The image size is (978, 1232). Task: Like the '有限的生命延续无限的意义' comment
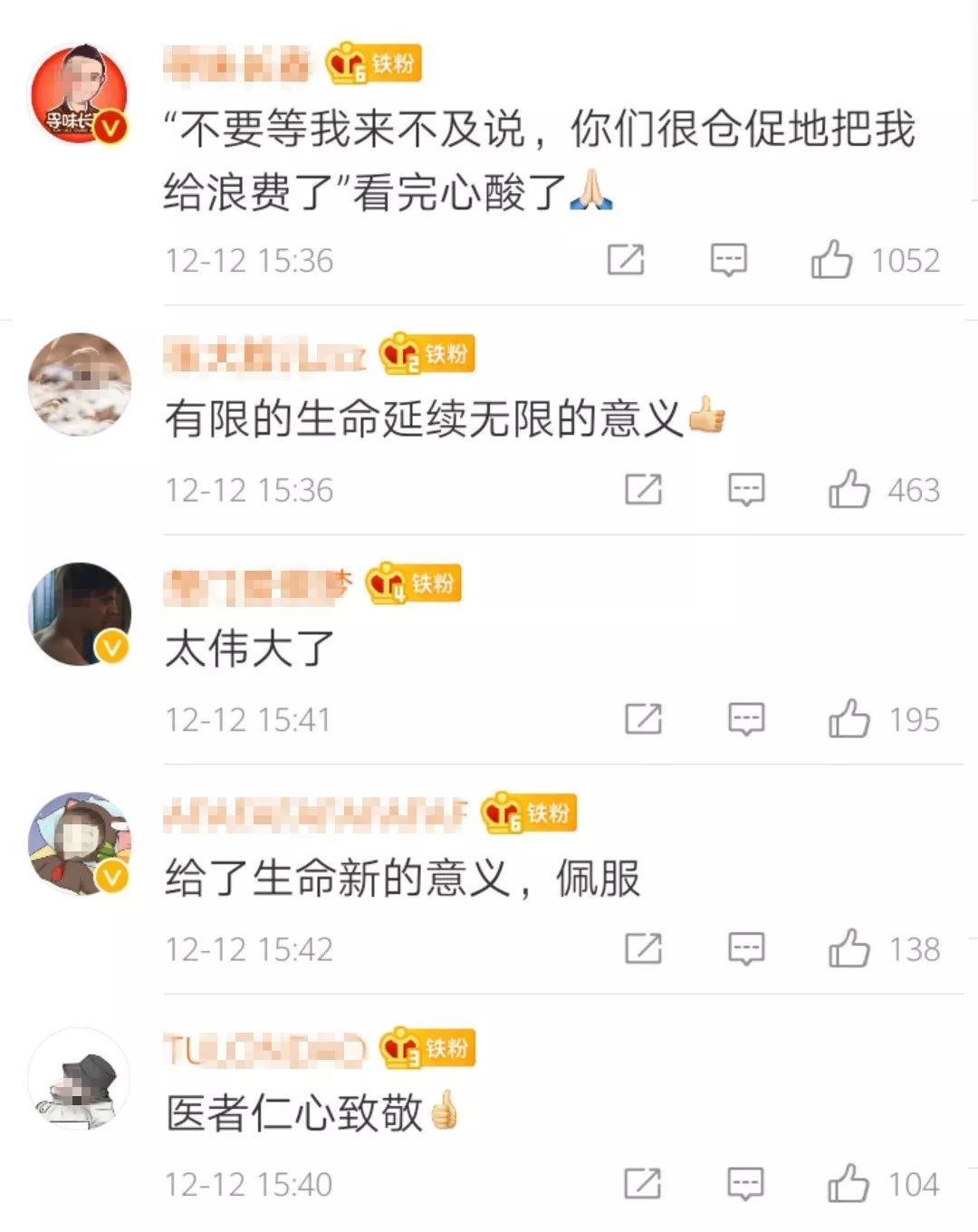coord(849,490)
